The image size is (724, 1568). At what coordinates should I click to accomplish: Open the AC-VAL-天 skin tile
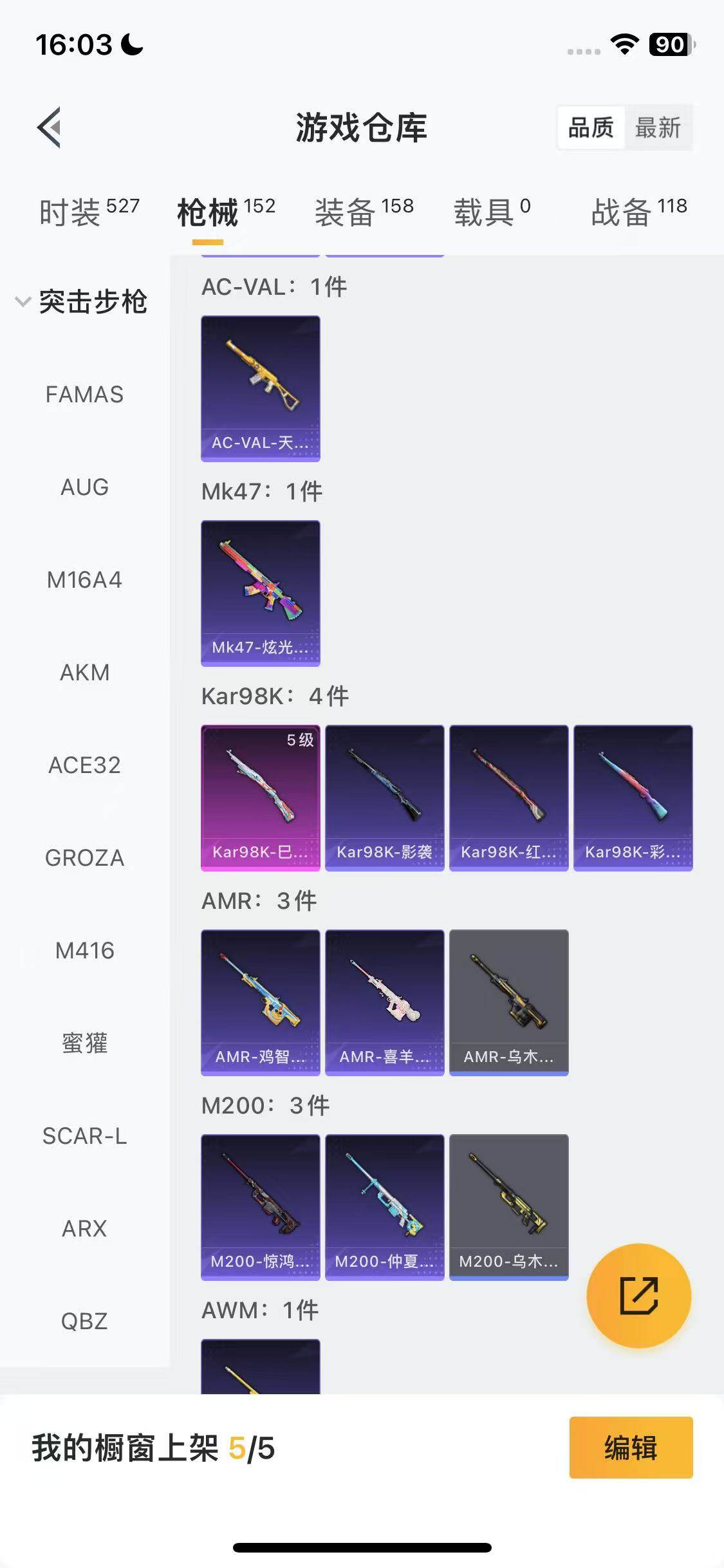click(x=260, y=388)
